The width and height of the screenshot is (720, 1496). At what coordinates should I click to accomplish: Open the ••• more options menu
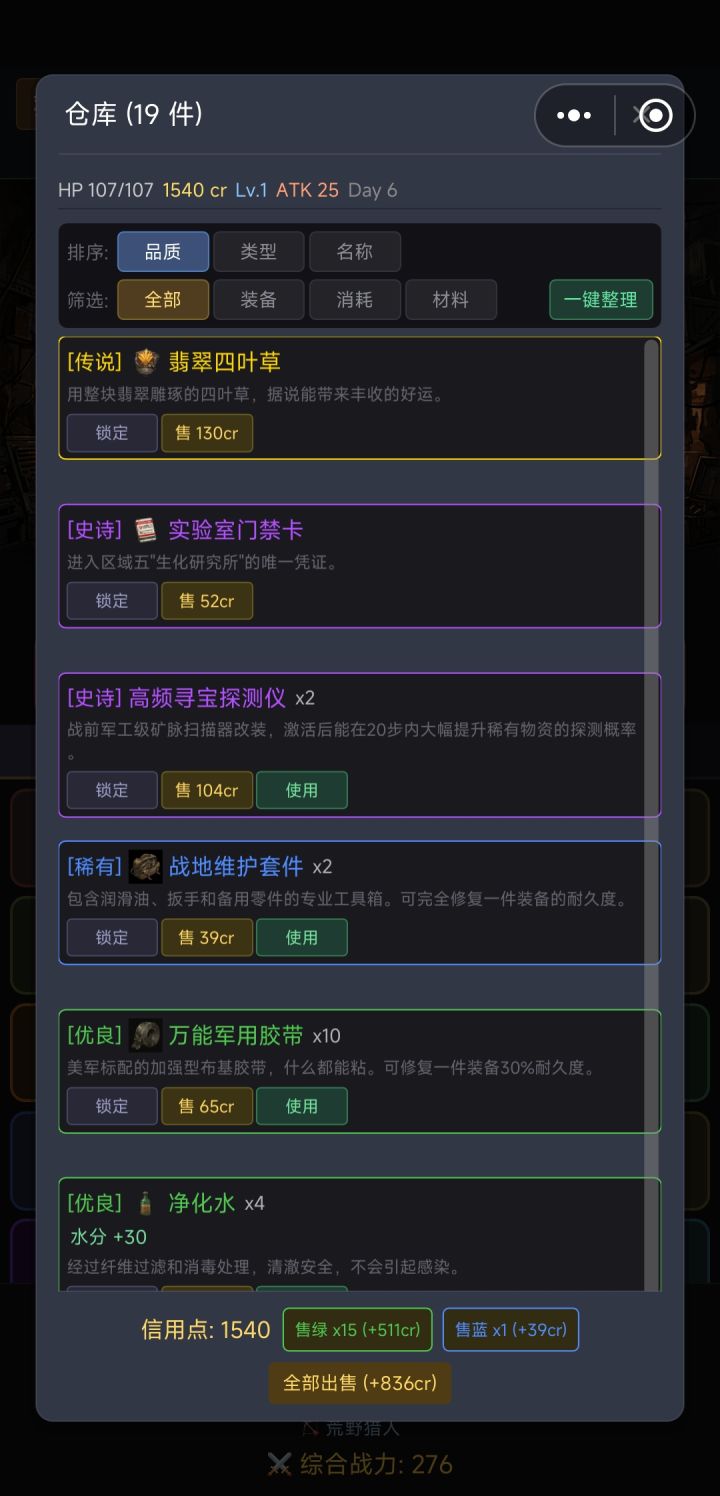point(575,115)
